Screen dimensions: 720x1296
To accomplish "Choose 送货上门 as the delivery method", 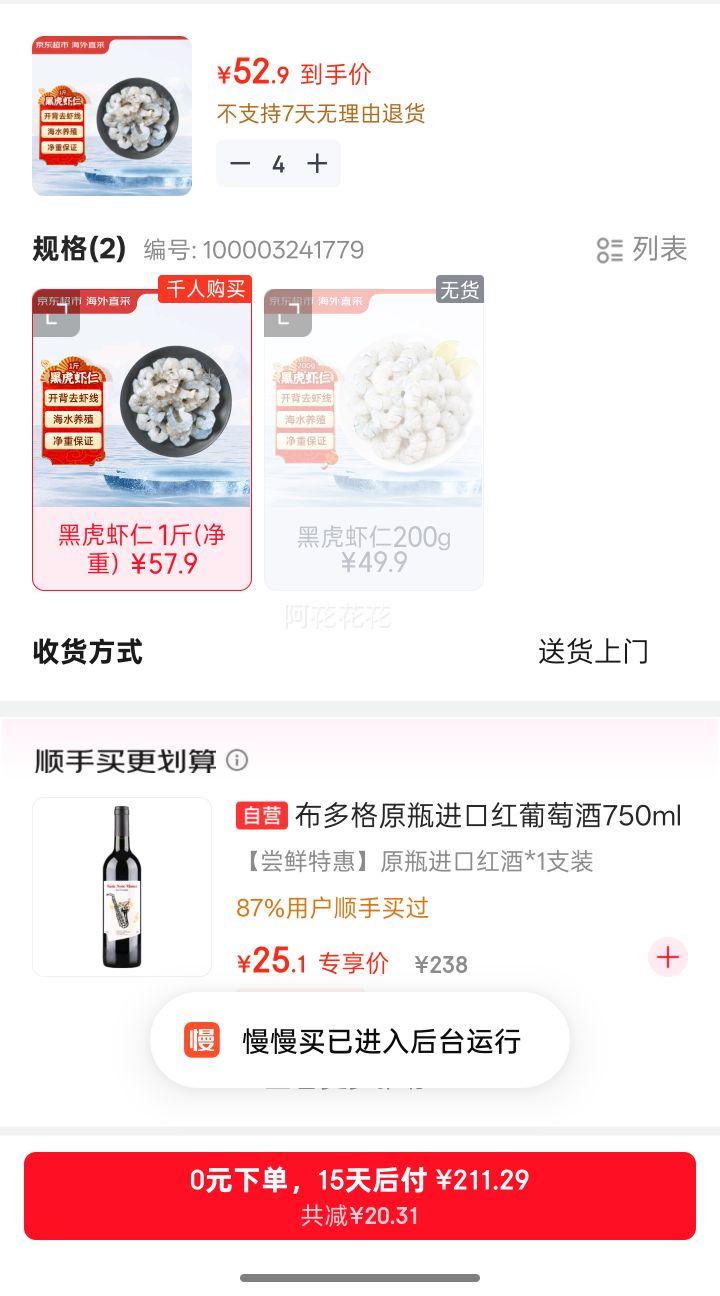I will pos(592,651).
